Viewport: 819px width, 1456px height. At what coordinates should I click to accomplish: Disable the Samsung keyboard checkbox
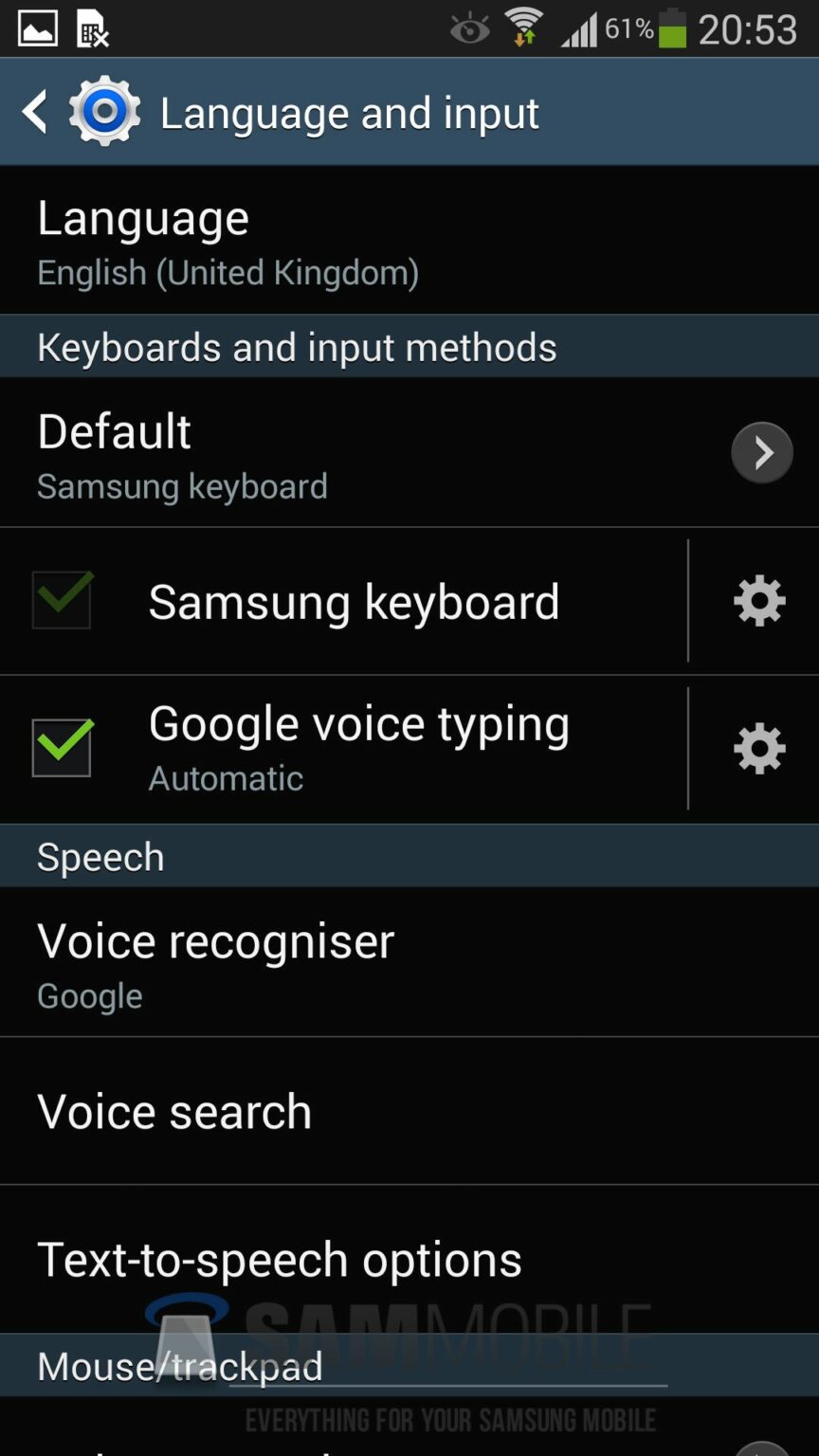(x=61, y=600)
